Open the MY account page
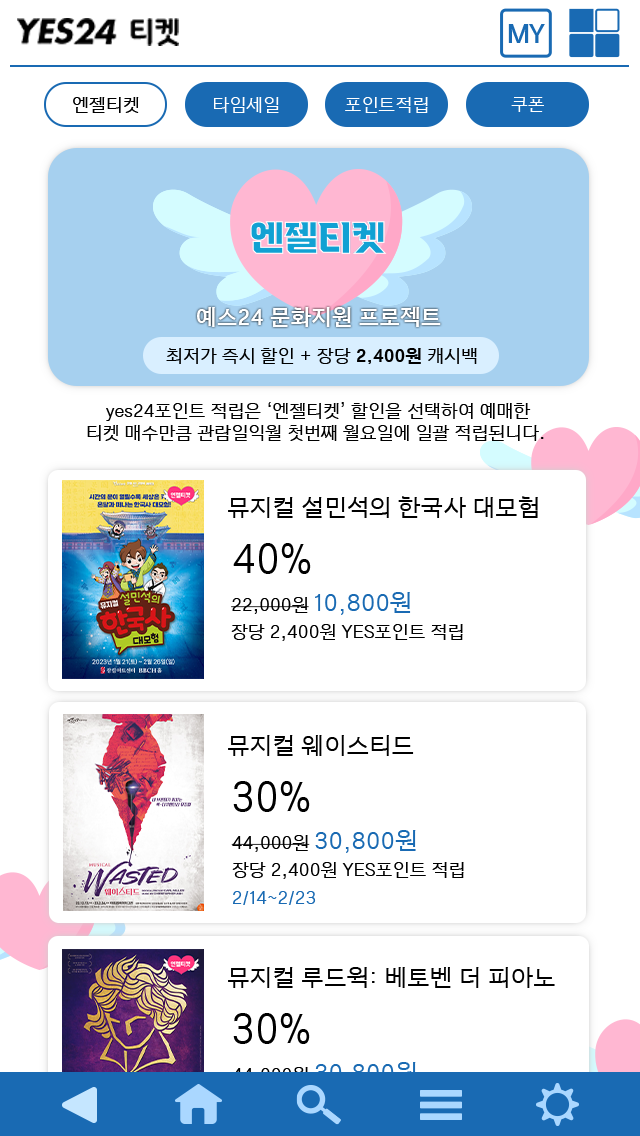Viewport: 640px width, 1136px height. click(525, 33)
